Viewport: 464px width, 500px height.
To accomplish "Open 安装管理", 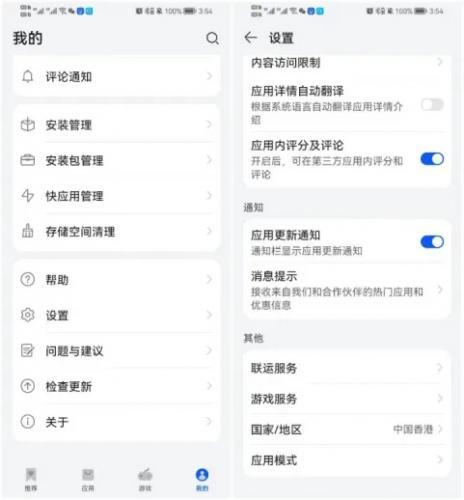I will [x=116, y=125].
